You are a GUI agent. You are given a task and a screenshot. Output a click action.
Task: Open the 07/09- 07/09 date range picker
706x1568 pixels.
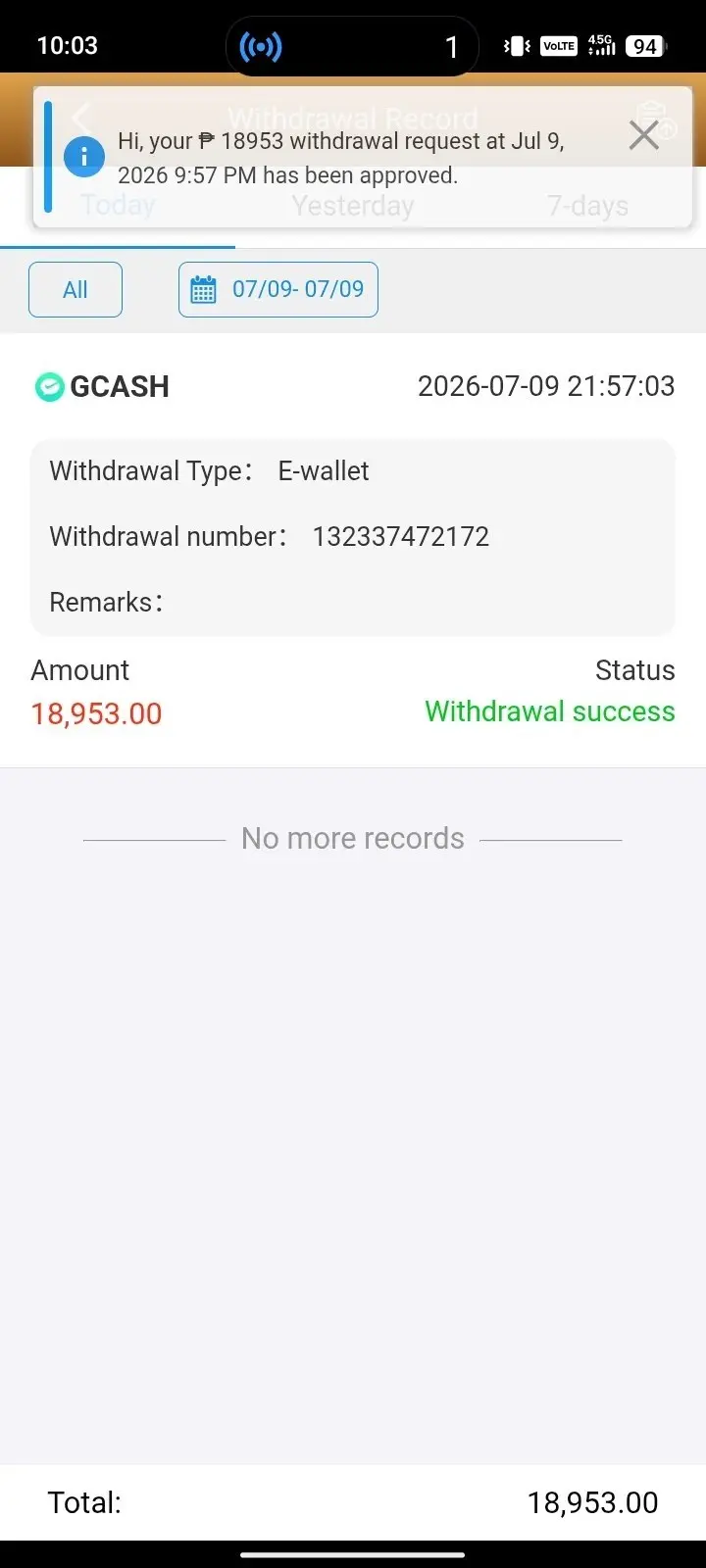[278, 290]
